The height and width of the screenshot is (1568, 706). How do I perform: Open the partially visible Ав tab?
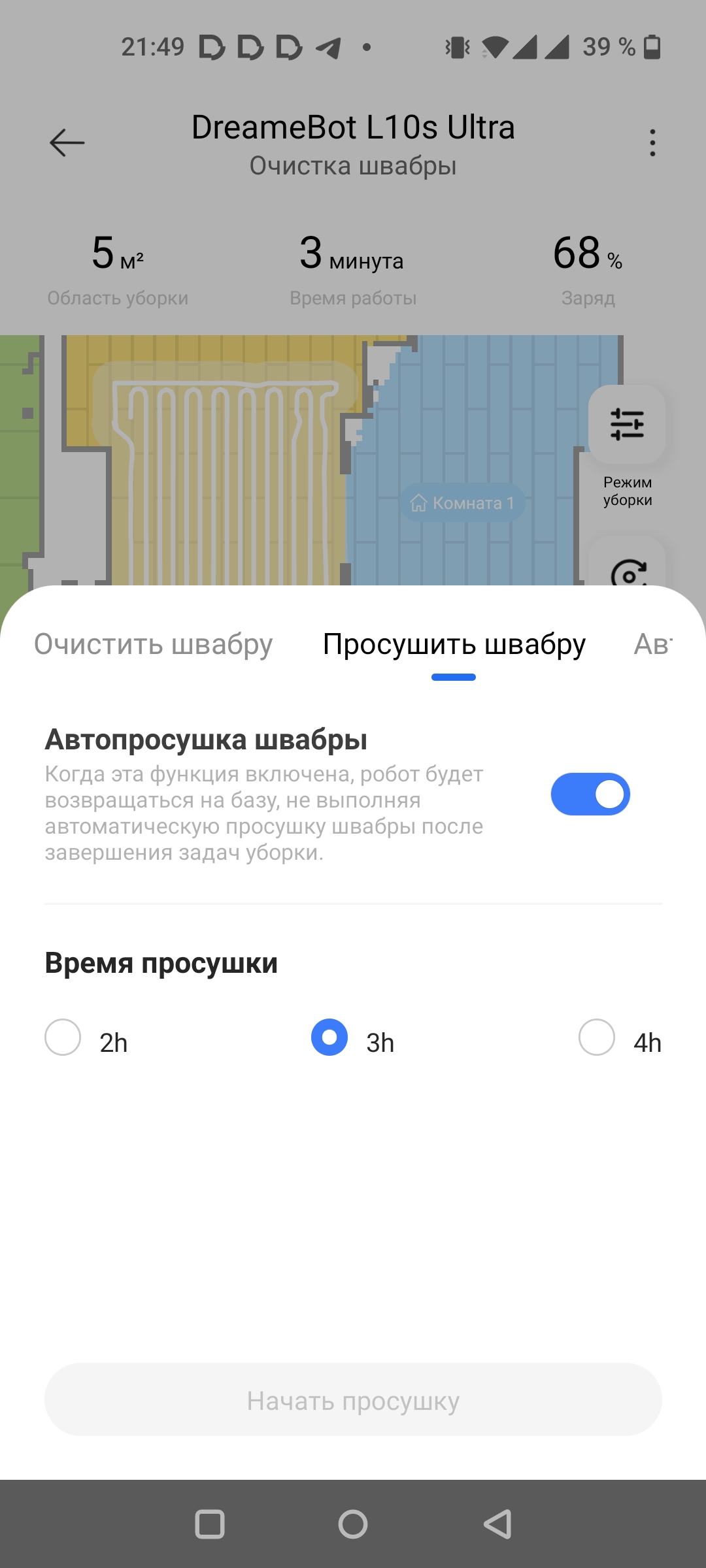coord(652,645)
